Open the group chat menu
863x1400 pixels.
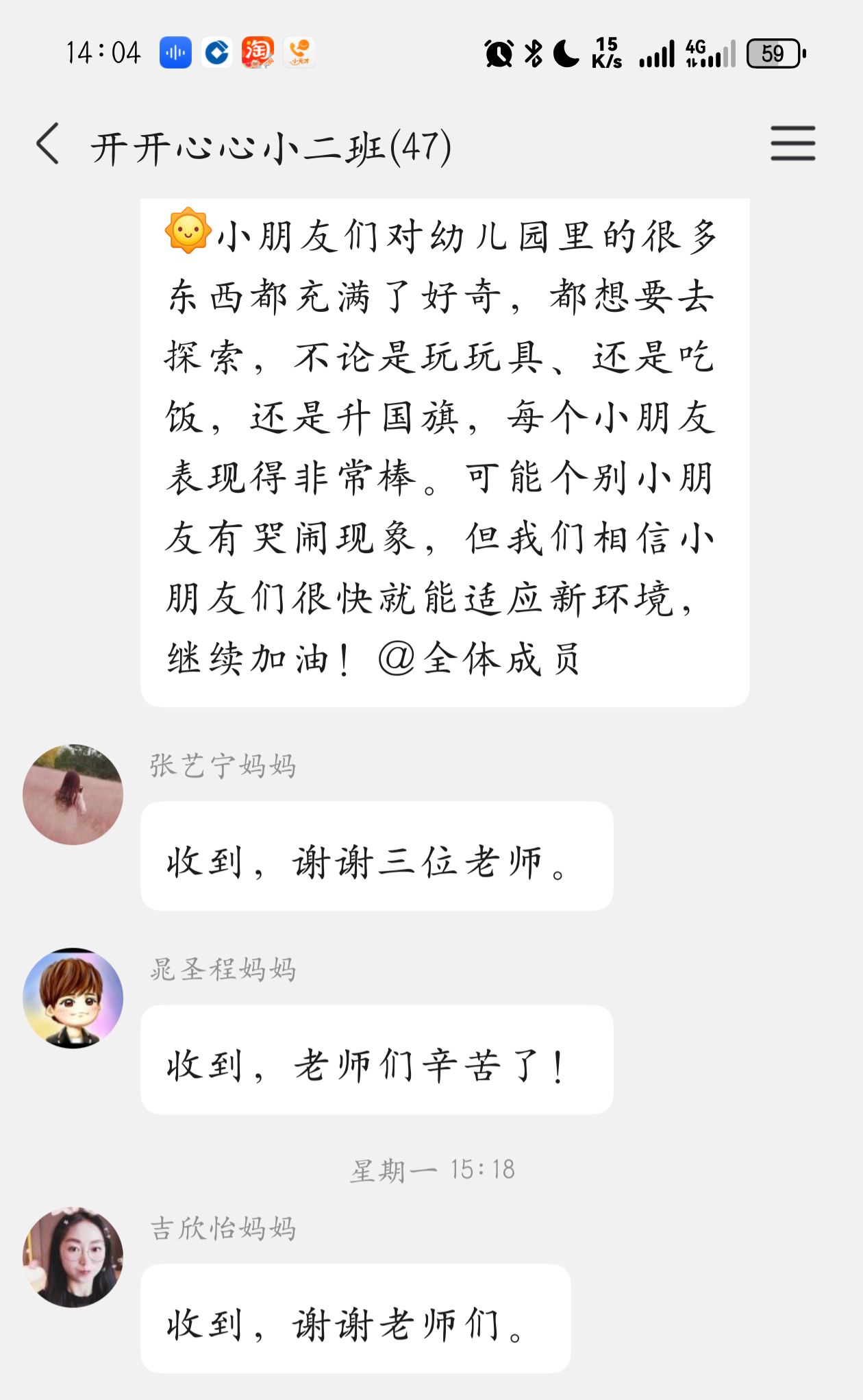tap(792, 144)
